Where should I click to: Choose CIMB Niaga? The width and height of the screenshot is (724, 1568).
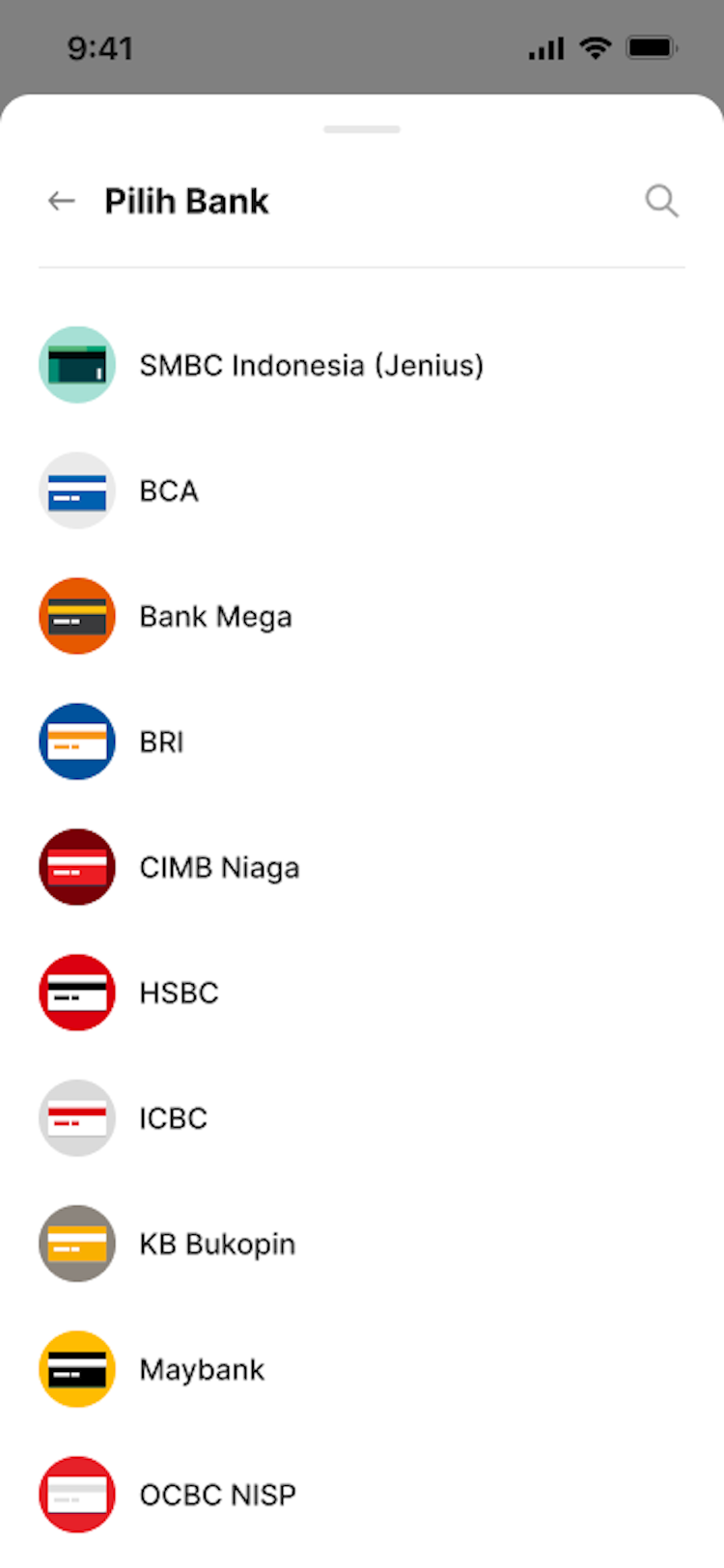point(219,868)
